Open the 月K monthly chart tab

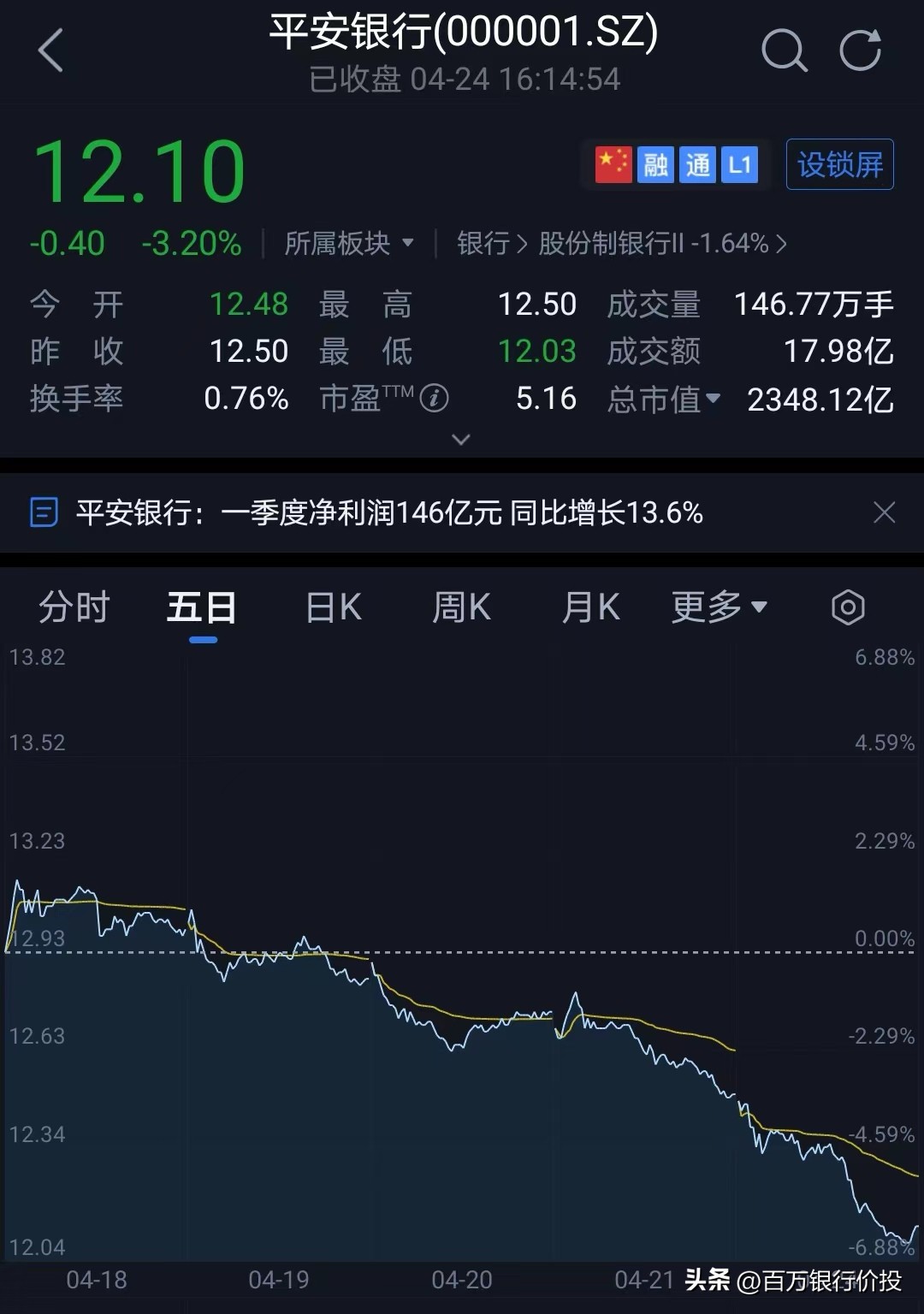590,607
